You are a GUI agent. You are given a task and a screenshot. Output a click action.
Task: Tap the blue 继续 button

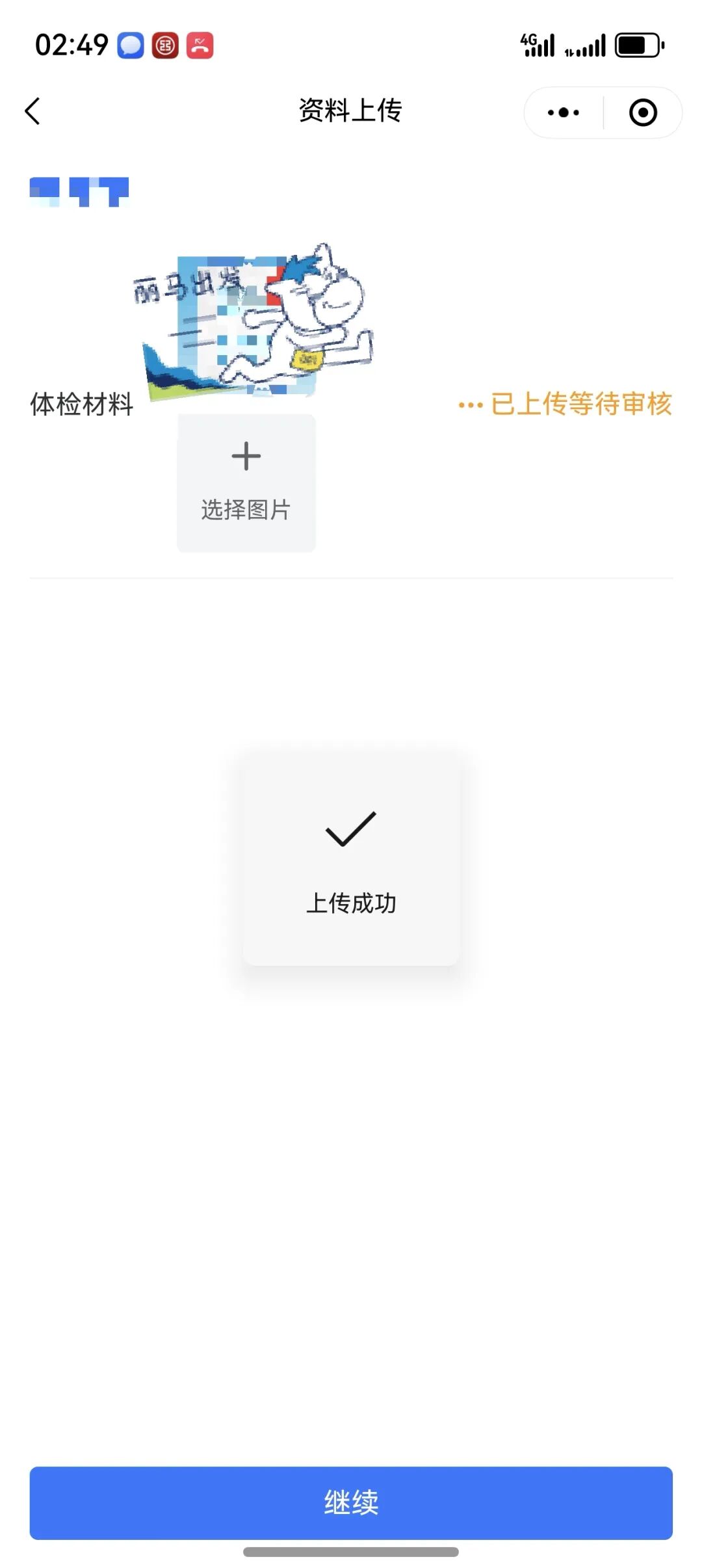(351, 1502)
